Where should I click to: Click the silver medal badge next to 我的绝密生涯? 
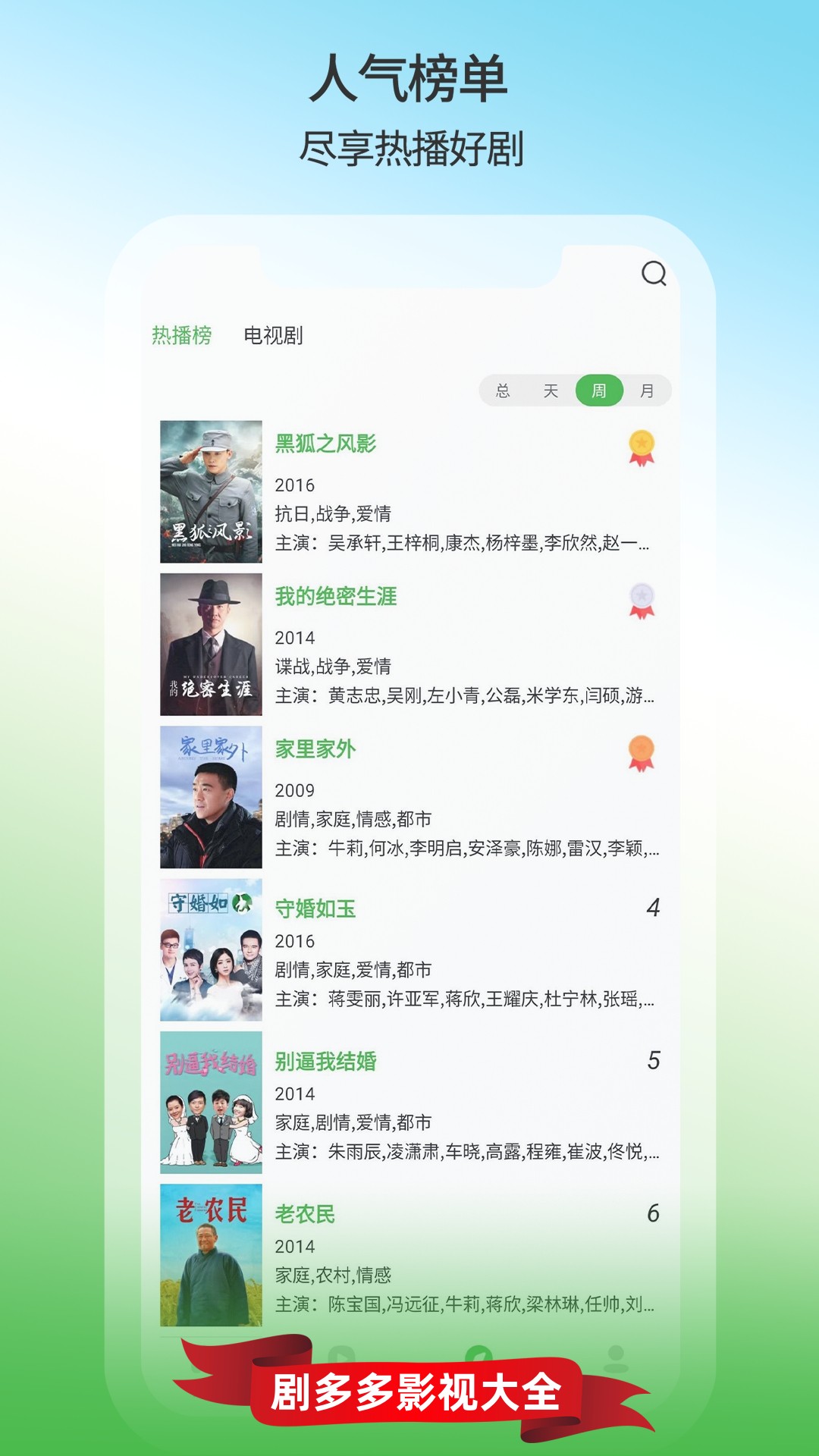pyautogui.click(x=642, y=601)
